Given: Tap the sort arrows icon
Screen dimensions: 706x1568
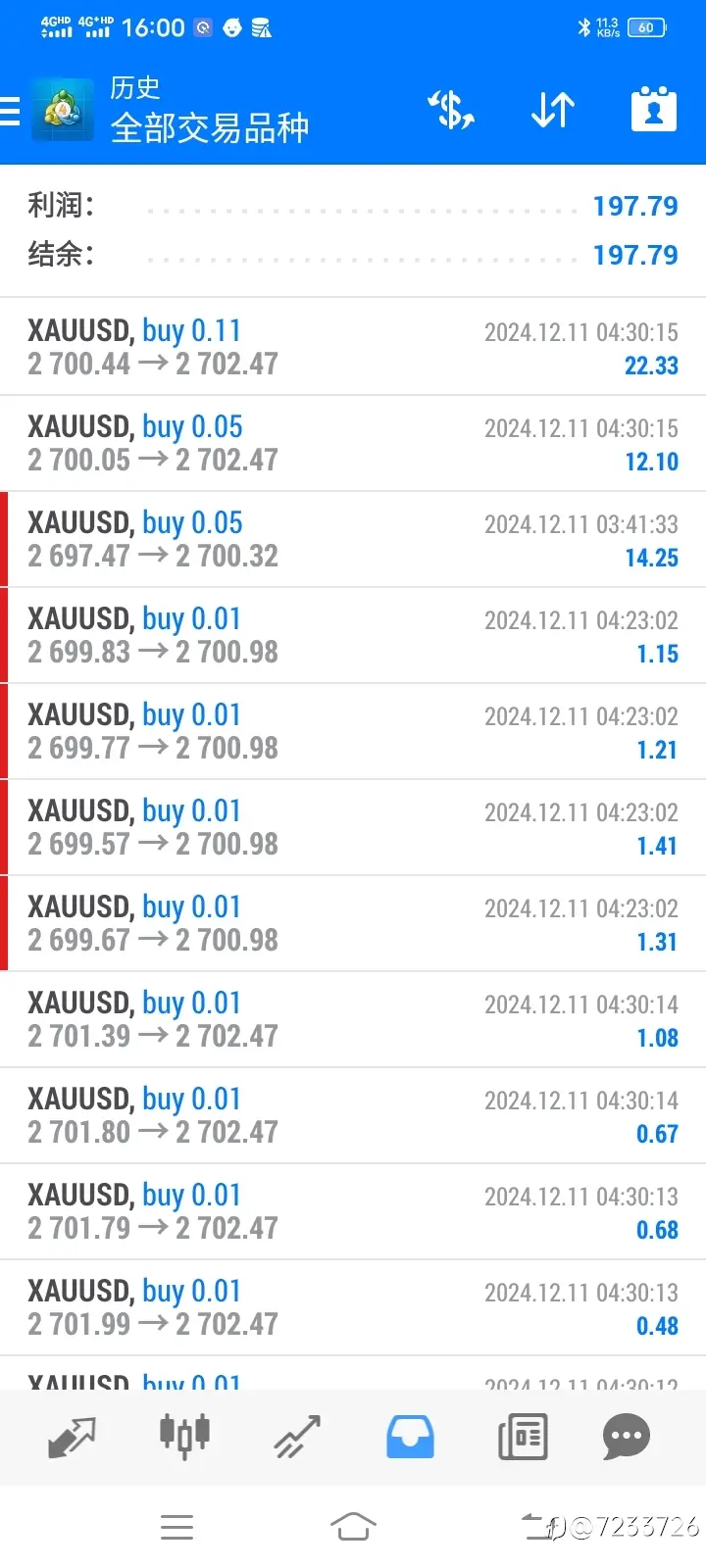Looking at the screenshot, I should [x=552, y=110].
